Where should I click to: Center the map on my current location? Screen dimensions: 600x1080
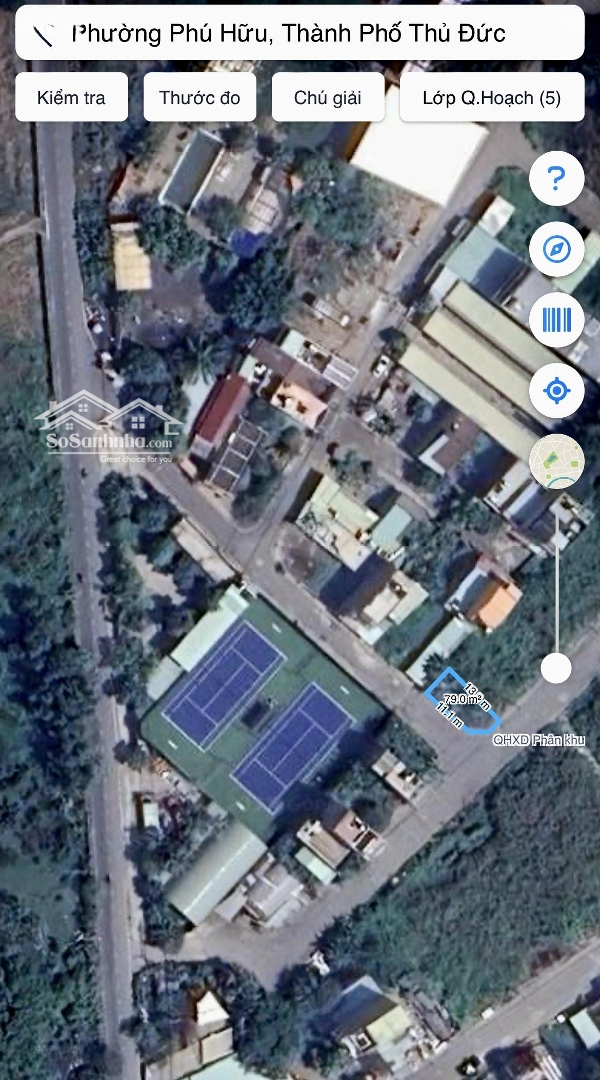point(556,390)
